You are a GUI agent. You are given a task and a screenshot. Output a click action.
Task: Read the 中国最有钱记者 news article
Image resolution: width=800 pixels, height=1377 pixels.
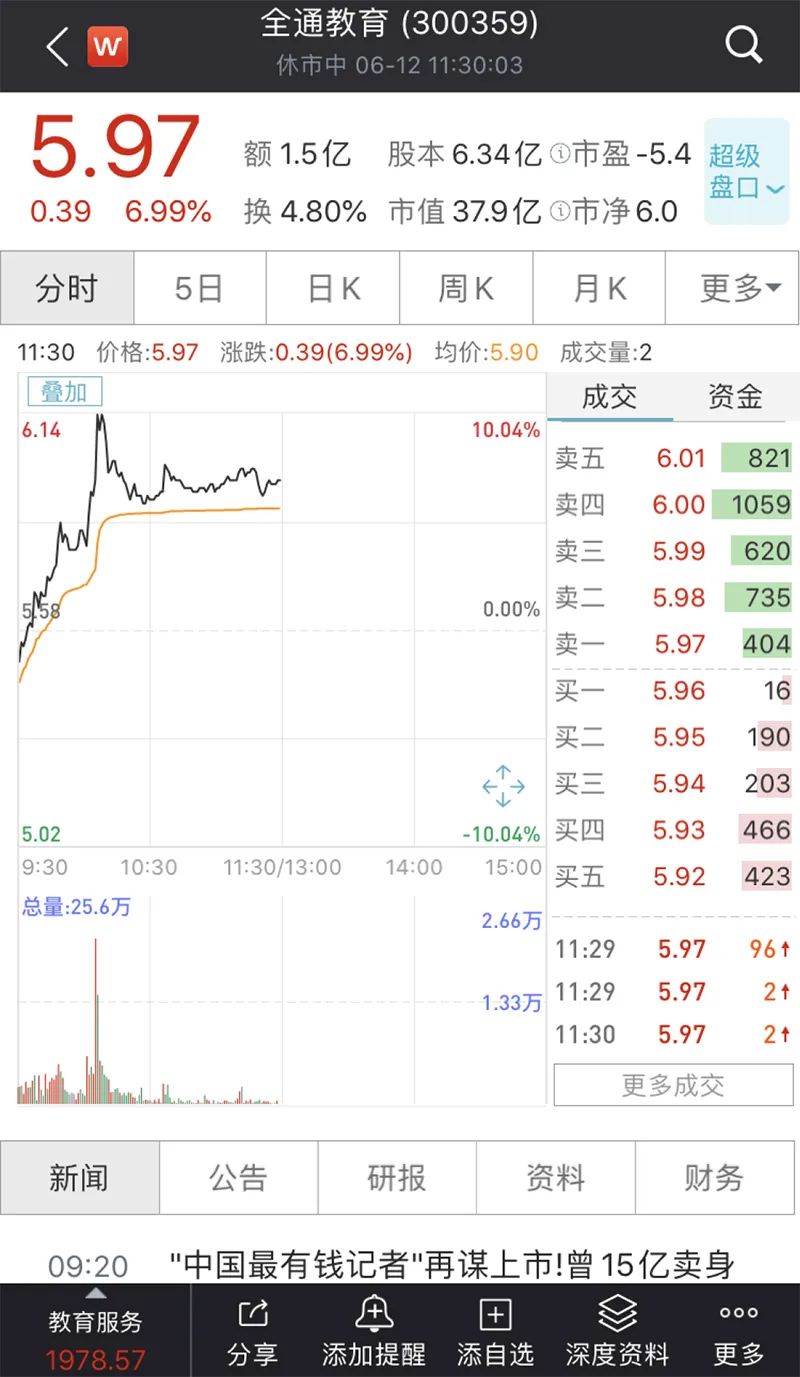tap(452, 1265)
